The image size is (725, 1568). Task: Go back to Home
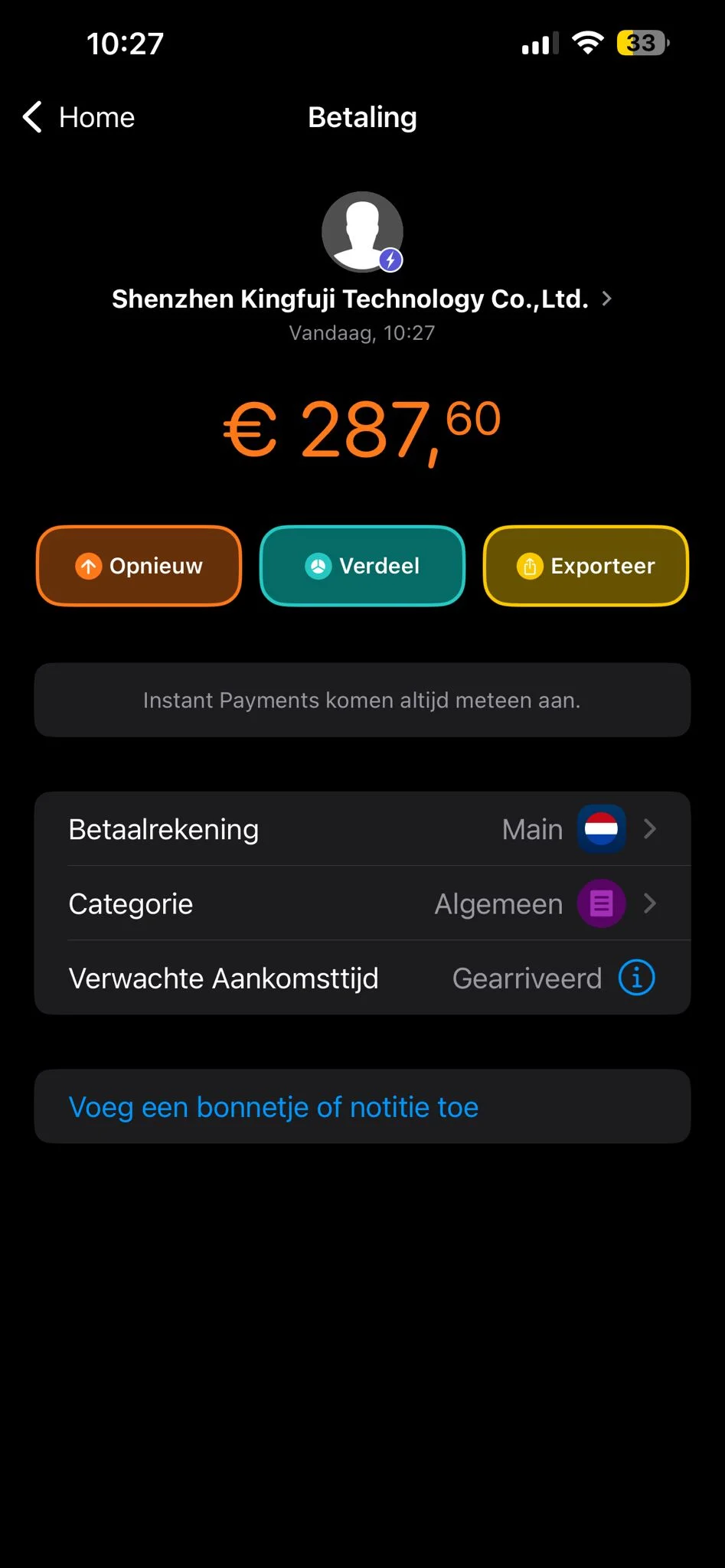[x=79, y=118]
